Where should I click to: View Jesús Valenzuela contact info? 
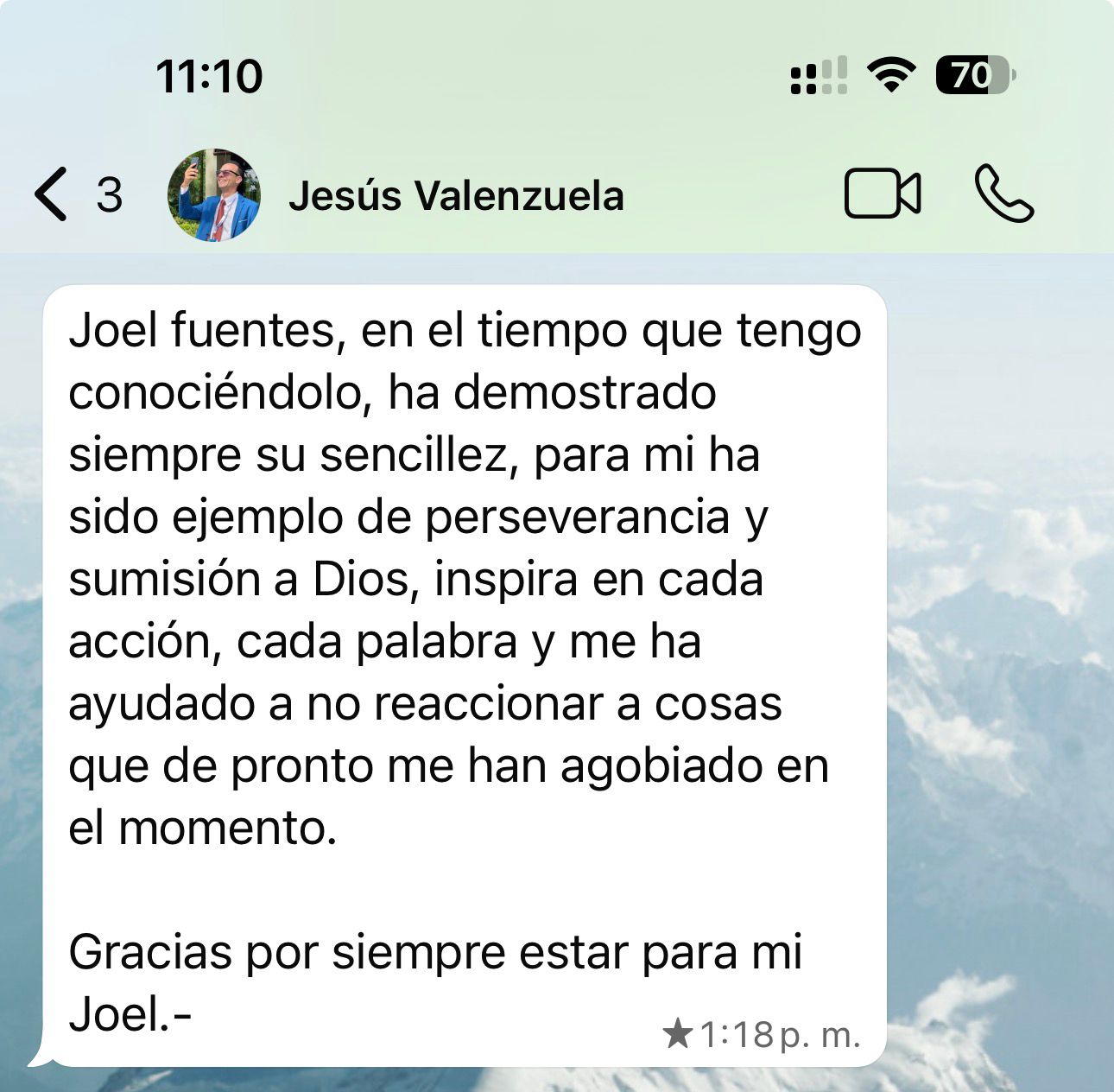pos(456,195)
